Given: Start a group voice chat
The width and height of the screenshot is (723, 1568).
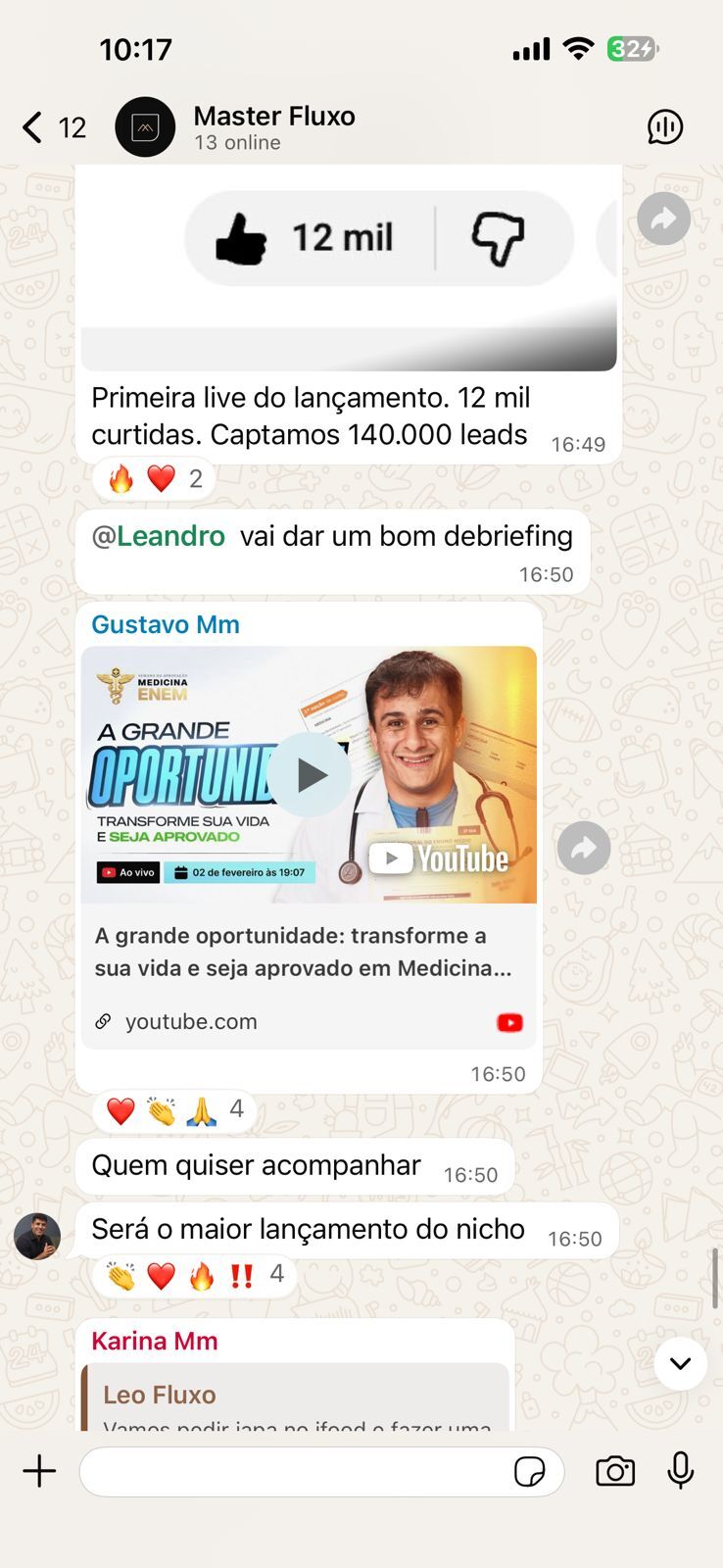Looking at the screenshot, I should (x=664, y=127).
